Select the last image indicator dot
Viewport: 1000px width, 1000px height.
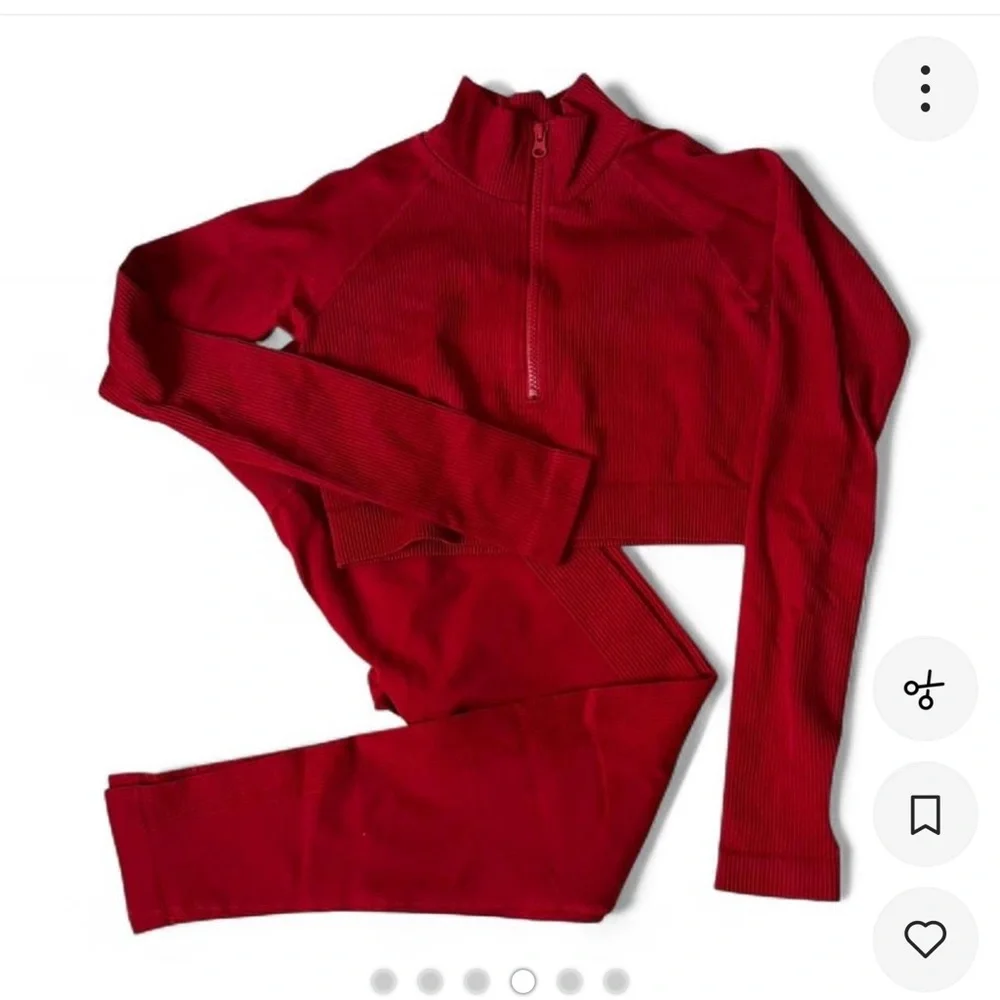tap(616, 980)
